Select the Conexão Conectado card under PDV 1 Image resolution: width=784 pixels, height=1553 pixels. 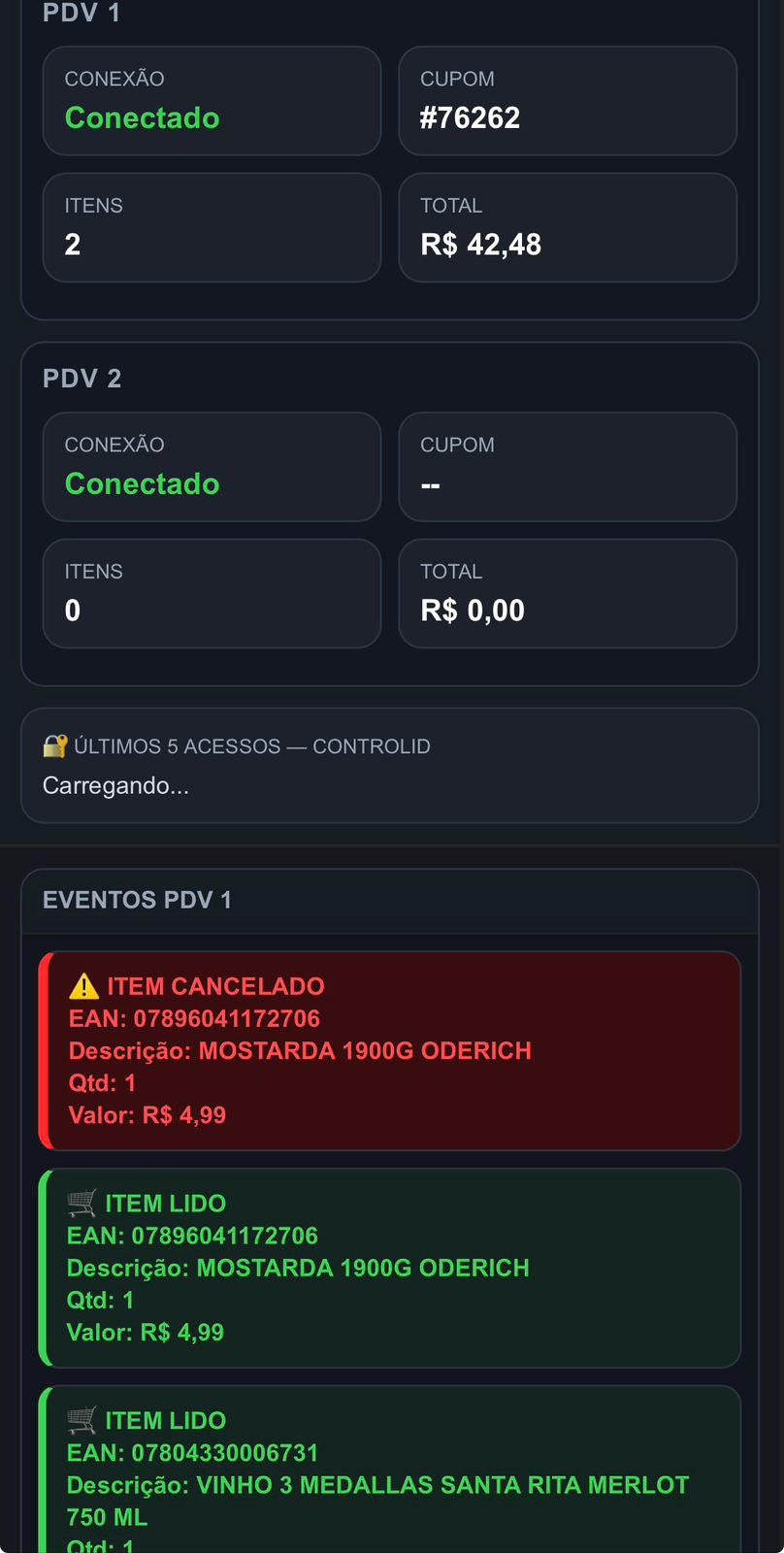[x=212, y=101]
